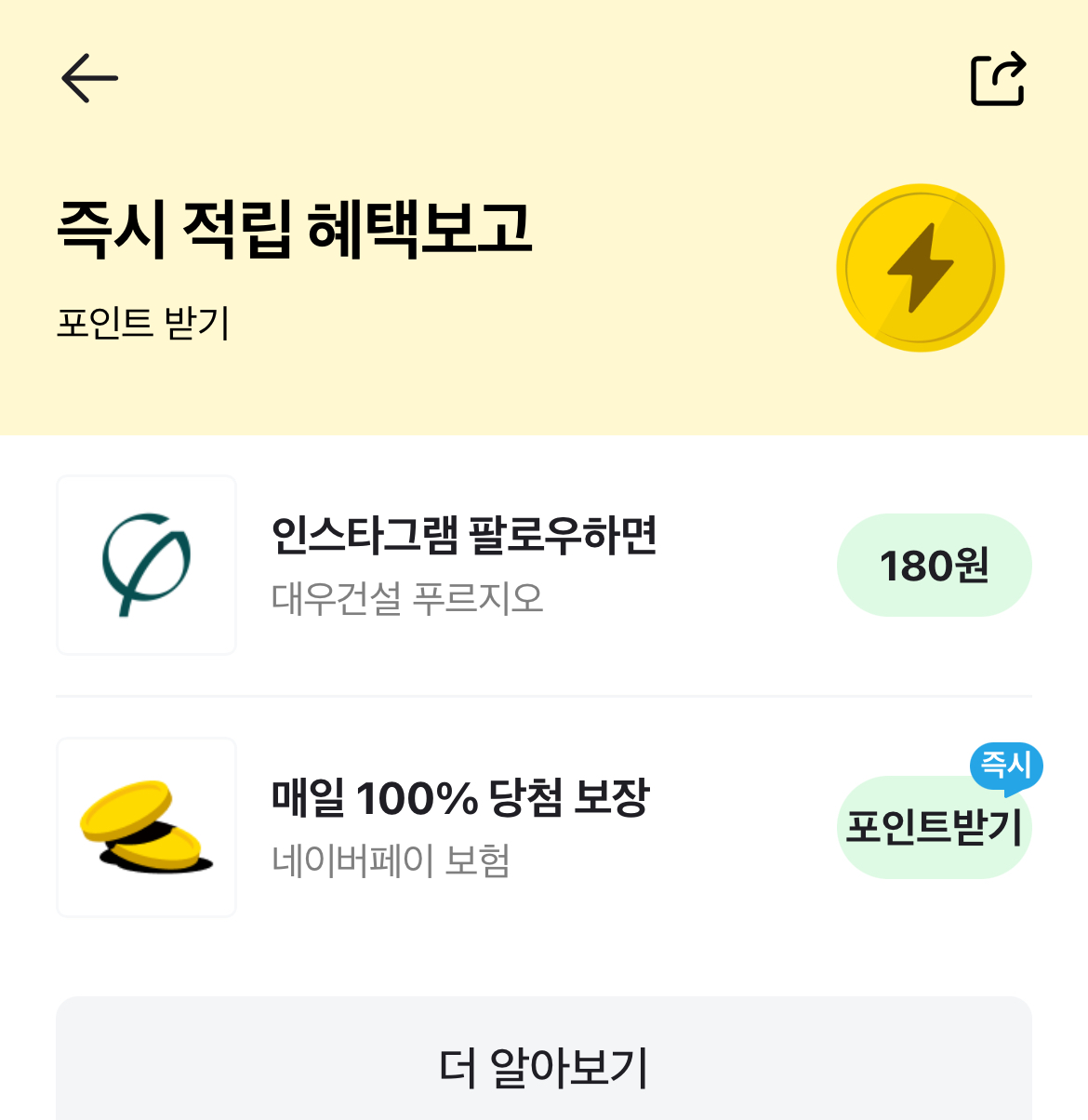The image size is (1088, 1120).
Task: Tap the 180원 reward badge
Action: point(934,565)
